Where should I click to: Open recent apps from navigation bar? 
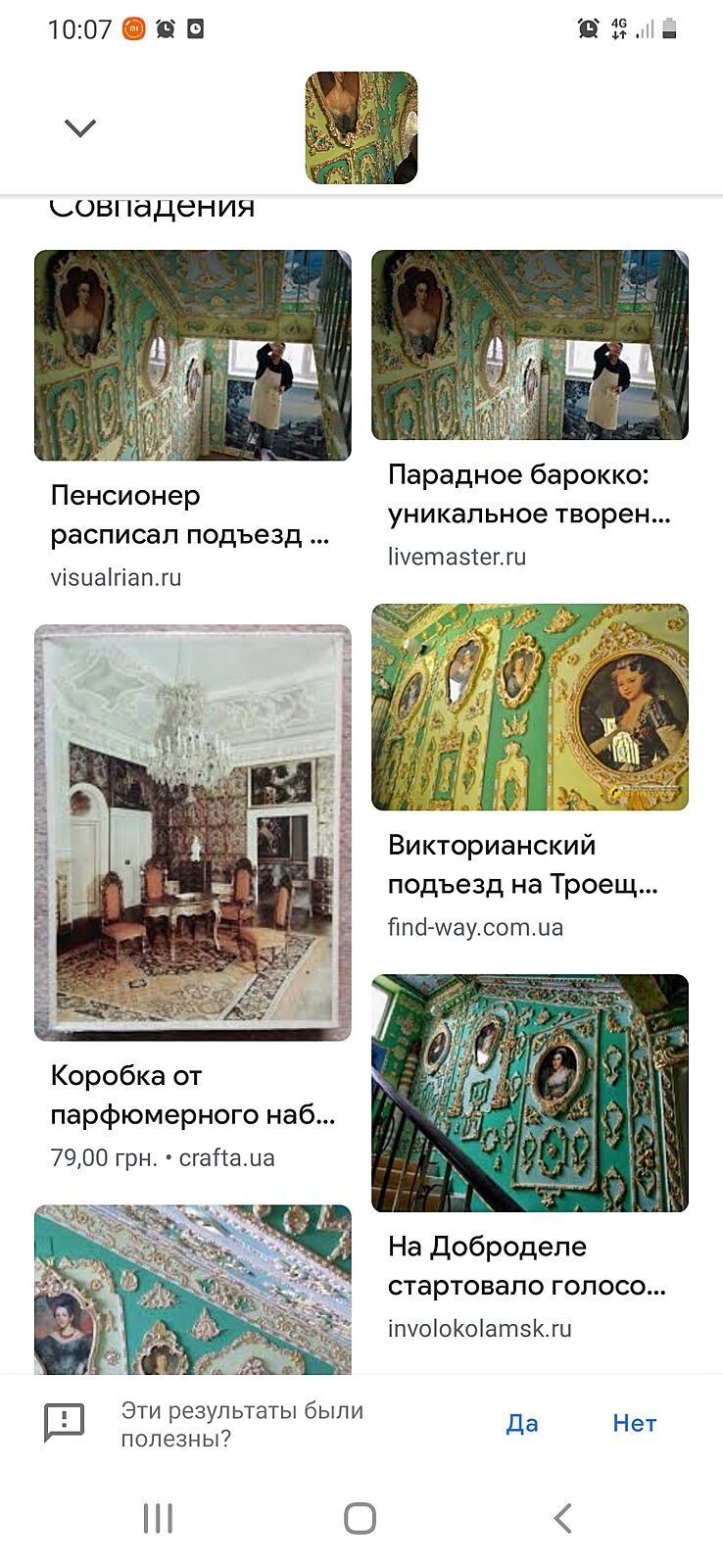click(x=158, y=1519)
